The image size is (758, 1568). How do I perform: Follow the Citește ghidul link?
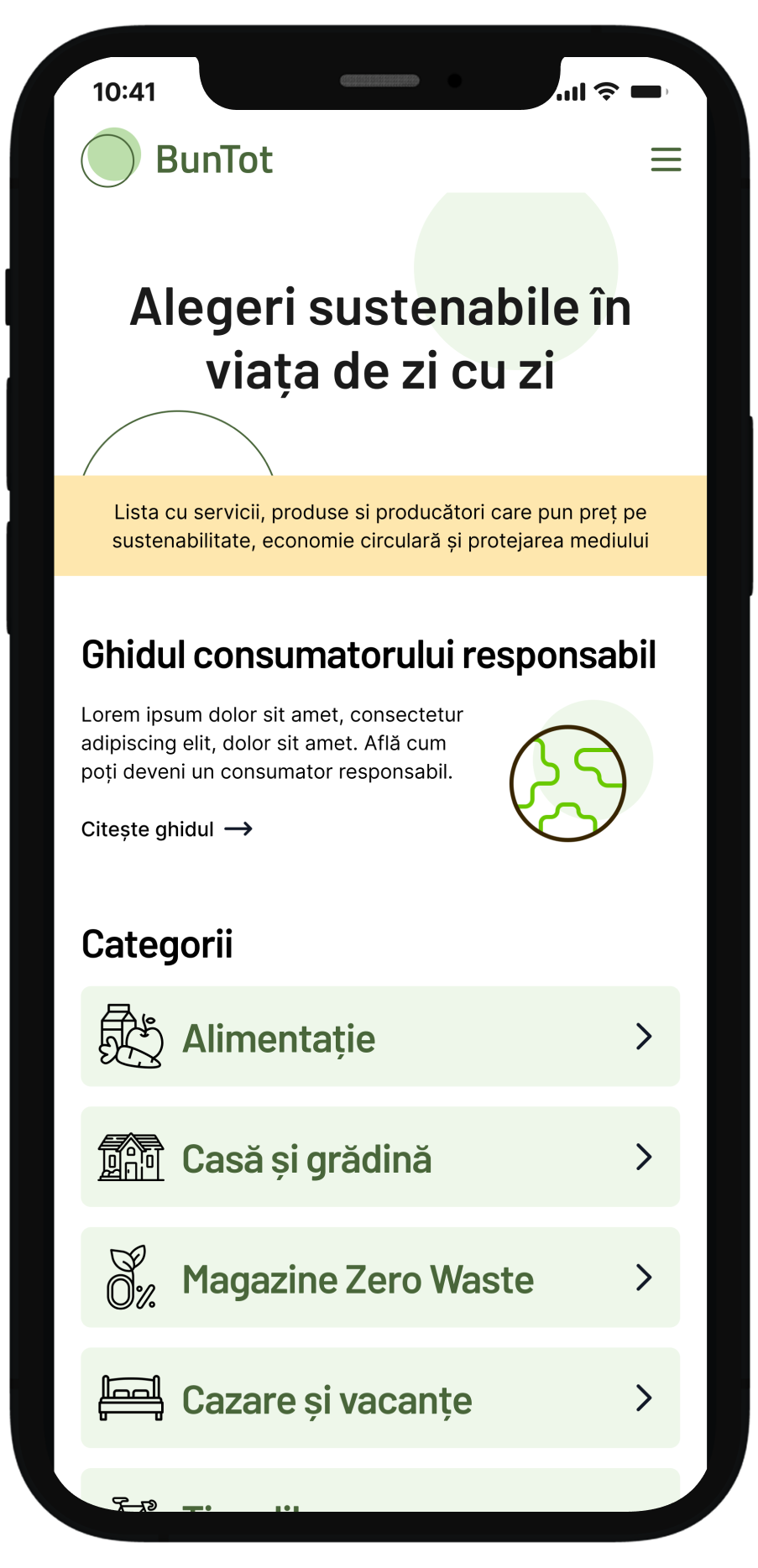tap(166, 829)
